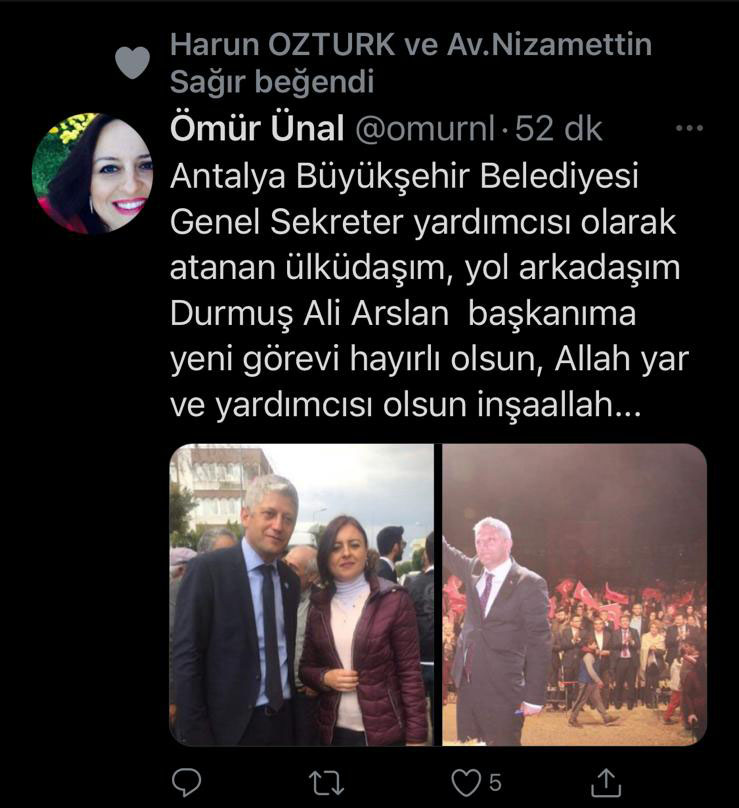Open the photo of man and woman

click(x=301, y=594)
